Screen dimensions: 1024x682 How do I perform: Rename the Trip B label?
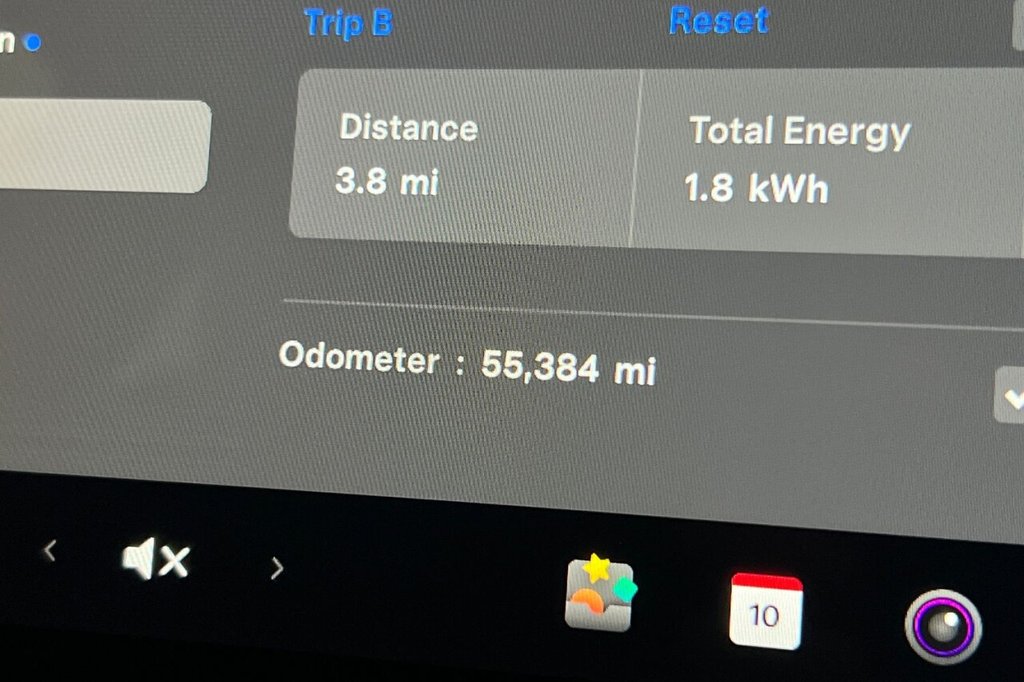348,22
